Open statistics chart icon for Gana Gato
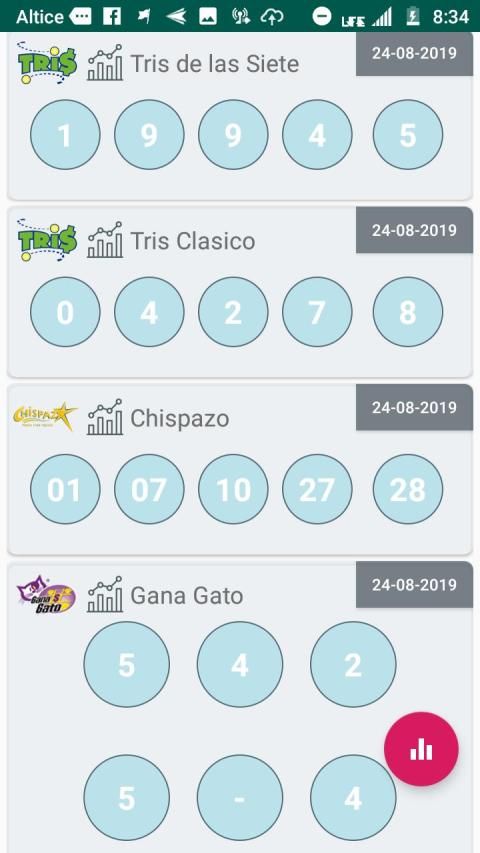The width and height of the screenshot is (480, 853). [x=105, y=595]
